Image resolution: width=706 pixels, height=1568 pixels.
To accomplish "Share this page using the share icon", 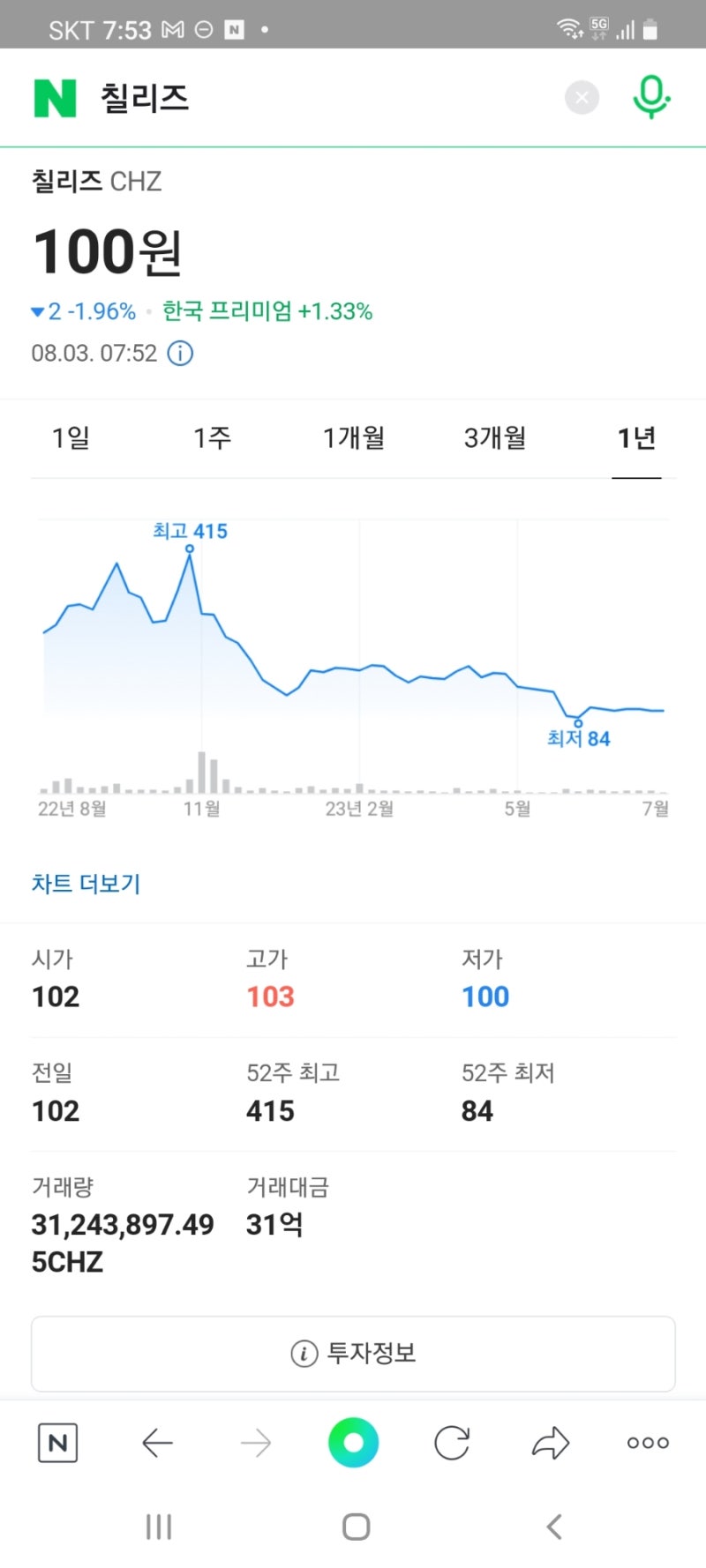I will 550,1443.
